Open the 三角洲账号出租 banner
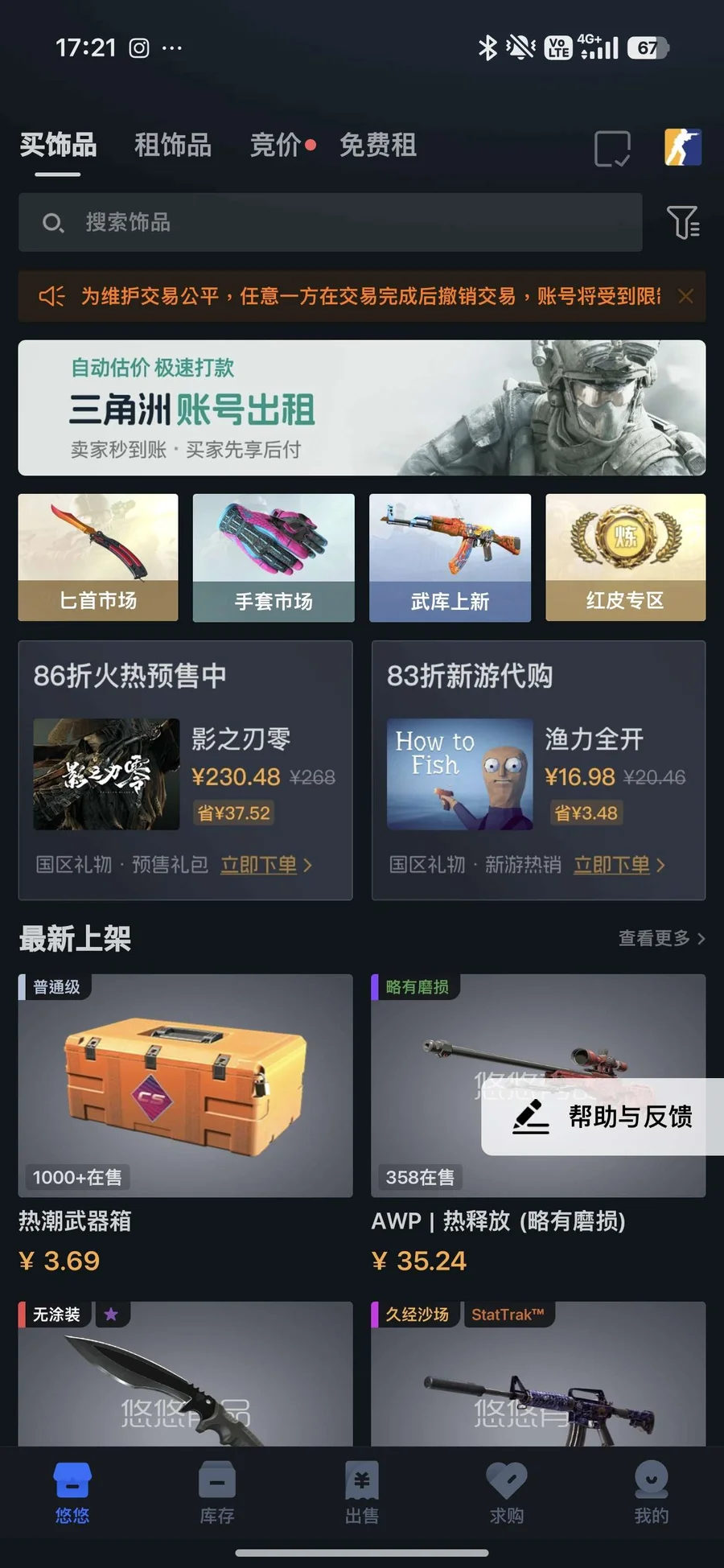Image resolution: width=724 pixels, height=1568 pixels. (362, 408)
